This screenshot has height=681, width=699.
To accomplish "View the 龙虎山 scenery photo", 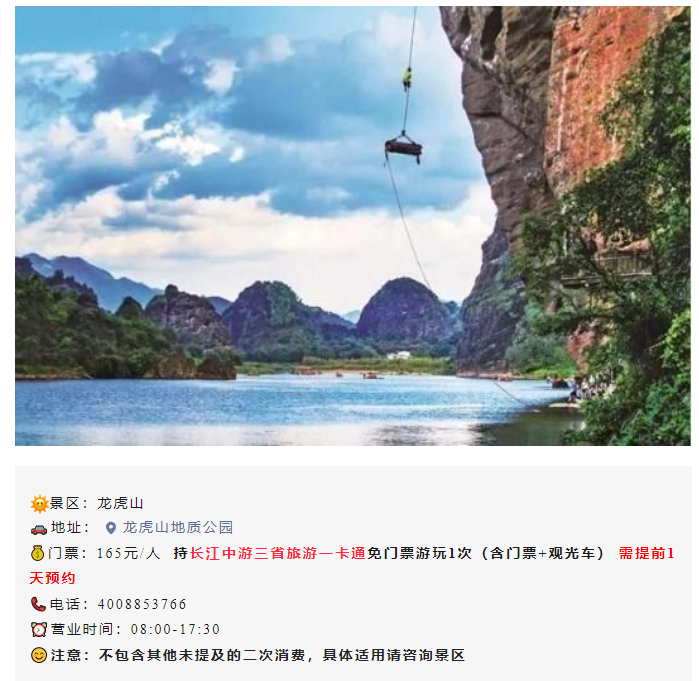I will click(349, 226).
